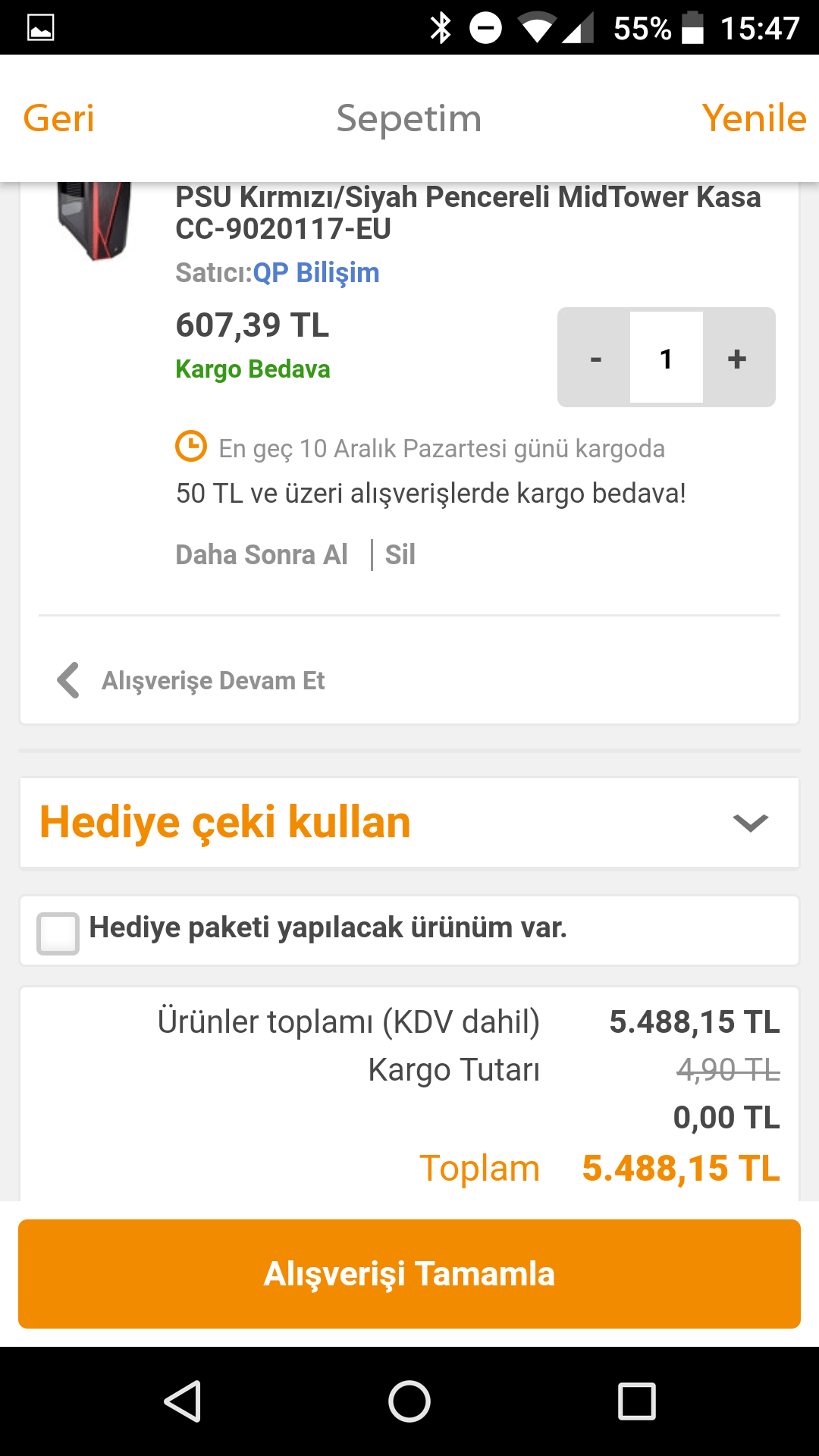Tap the quantity field showing 1
The height and width of the screenshot is (1456, 819).
click(x=666, y=358)
